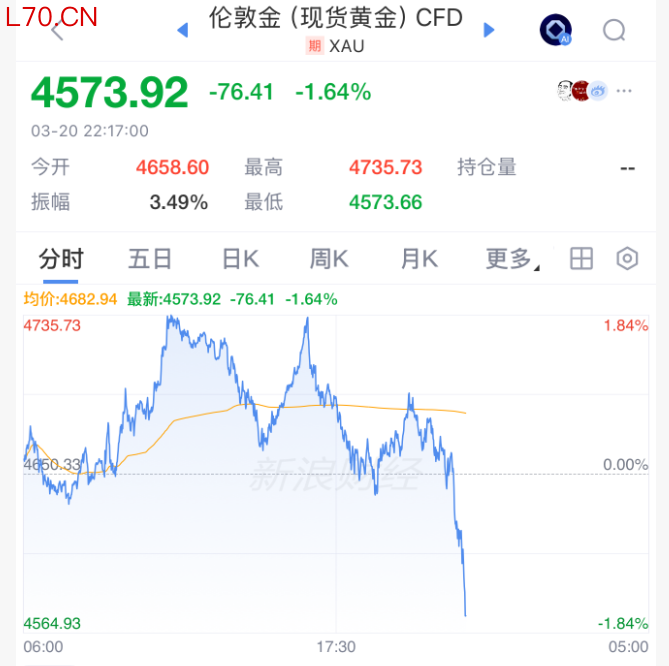Switch to the 五日 chart tab
669x666 pixels.
(150, 260)
